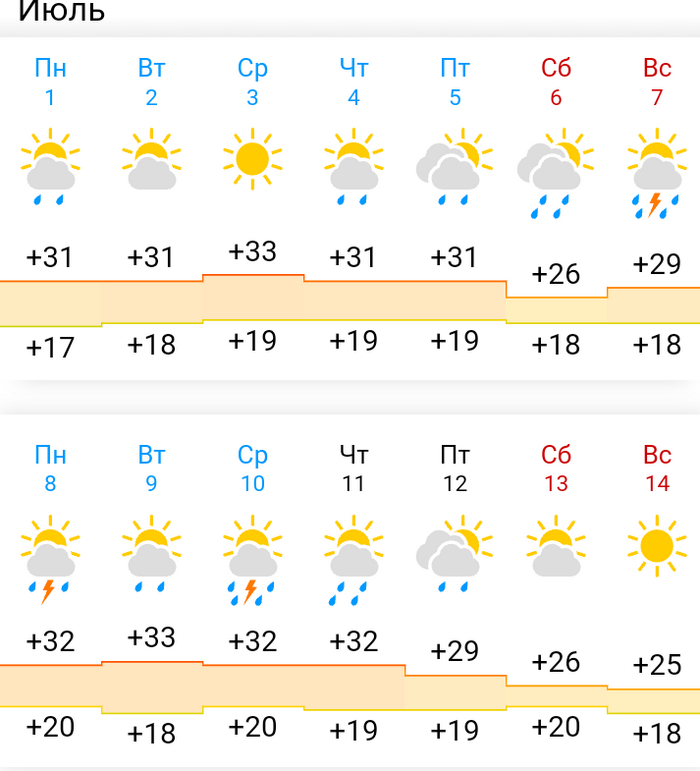
Task: Select the sunny Wednesday, July 3 forecast
Action: [x=252, y=158]
